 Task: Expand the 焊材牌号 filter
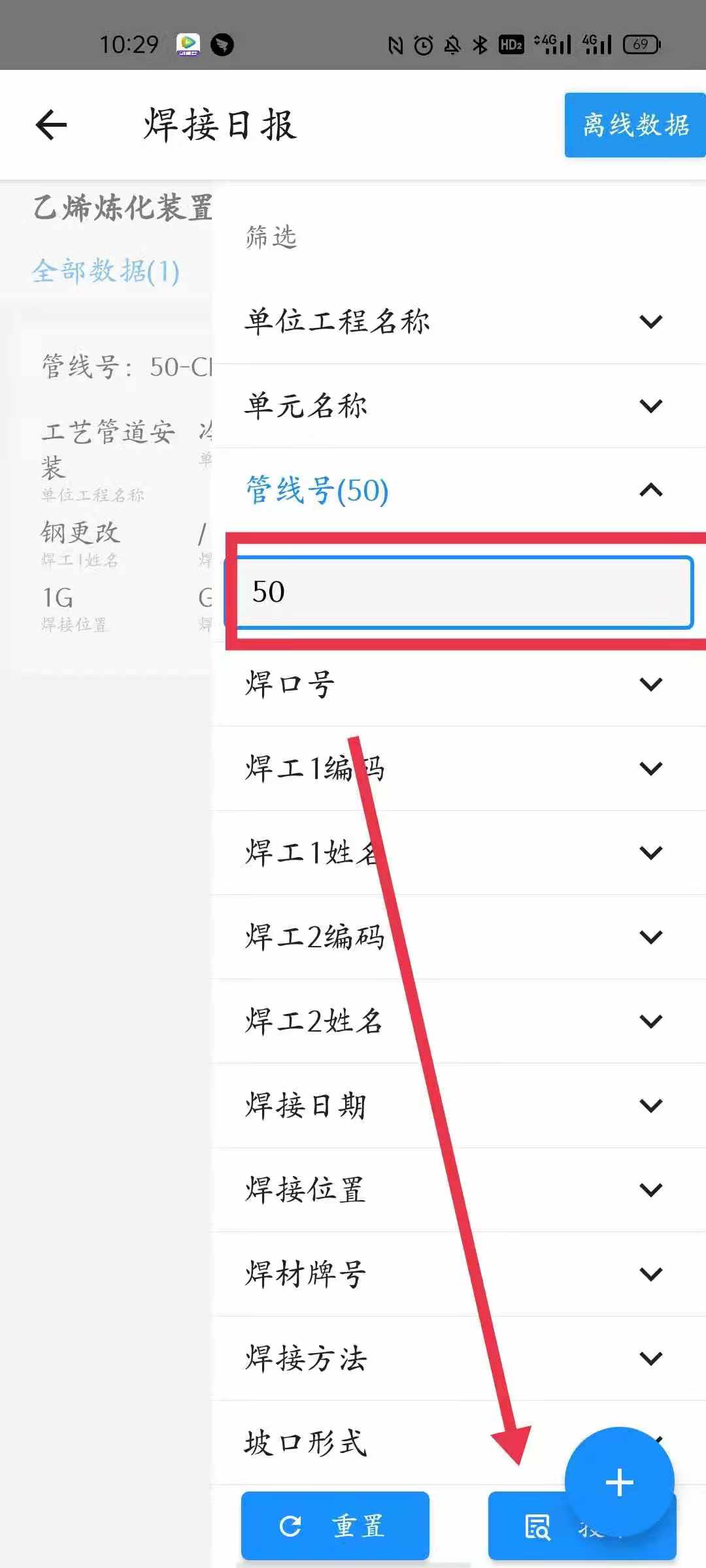coord(458,1274)
